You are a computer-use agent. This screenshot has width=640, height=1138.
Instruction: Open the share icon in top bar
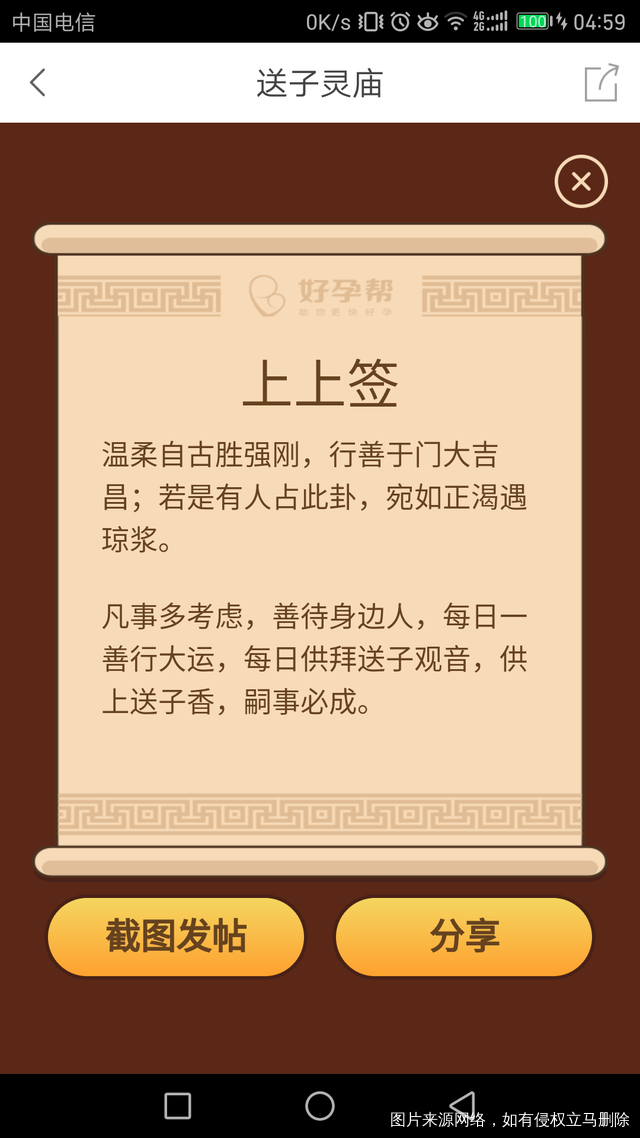(x=601, y=82)
